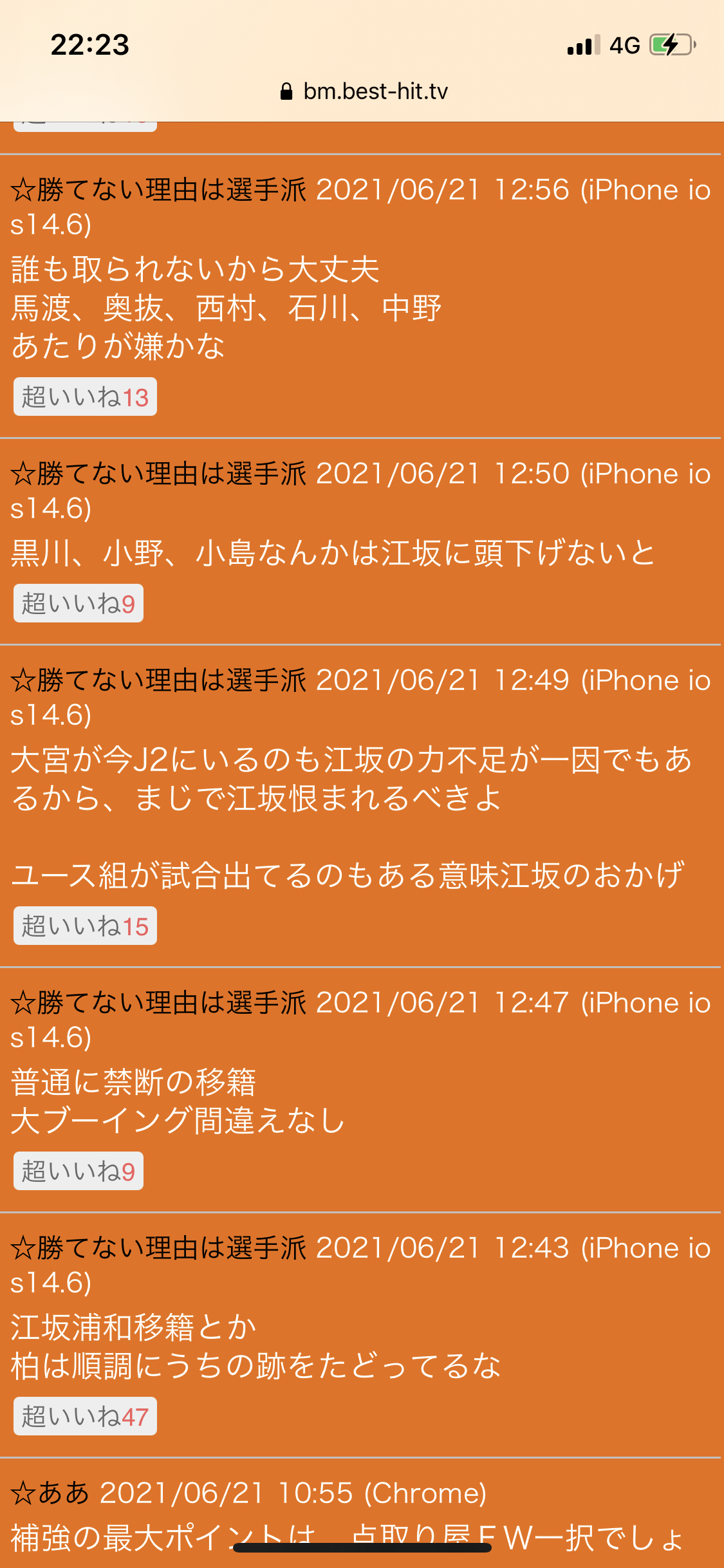Give 超いいね to the 12:49 comment
This screenshot has height=1568, width=724.
tap(85, 926)
